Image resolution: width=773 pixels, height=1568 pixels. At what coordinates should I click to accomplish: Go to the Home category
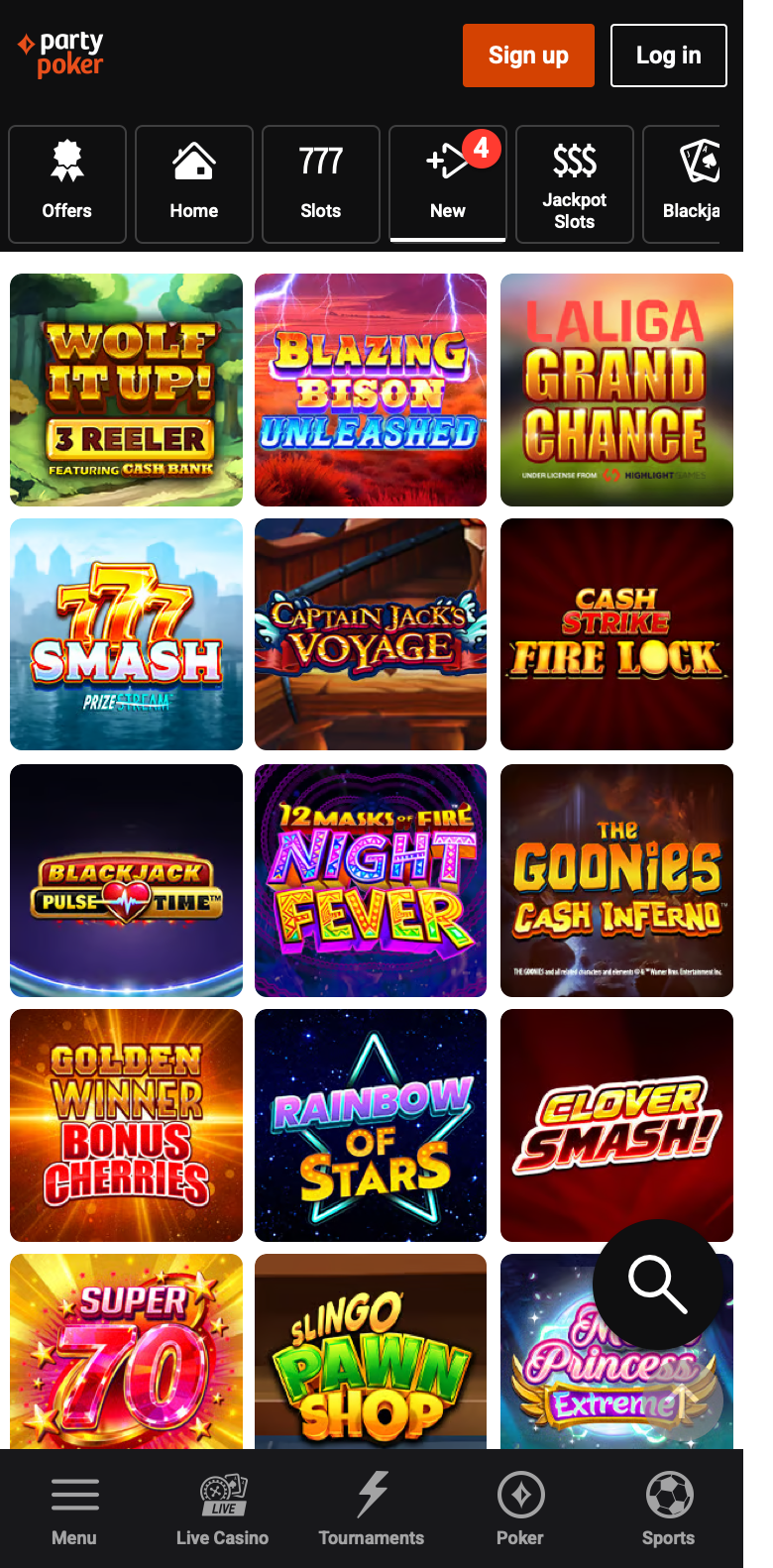coord(194,184)
